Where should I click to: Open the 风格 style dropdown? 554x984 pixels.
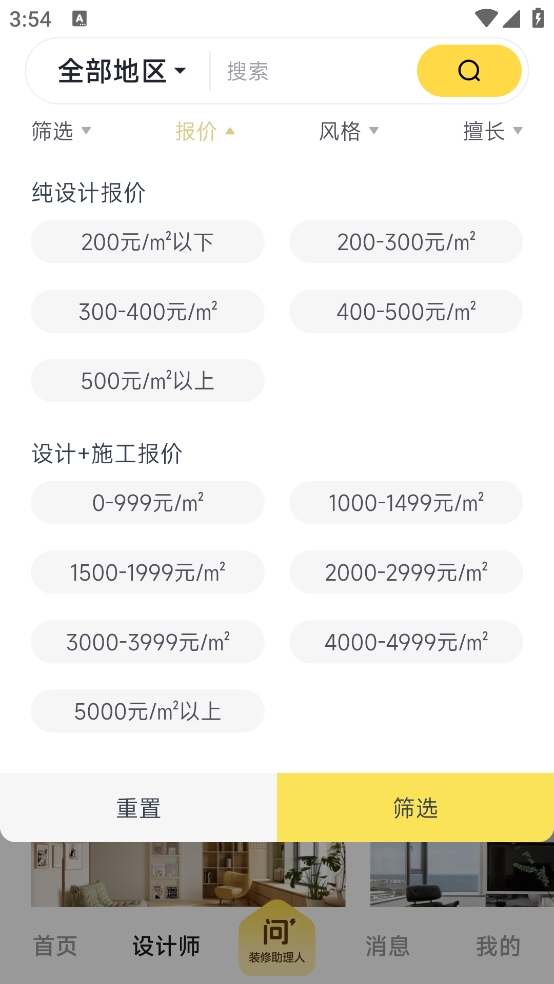coord(349,131)
